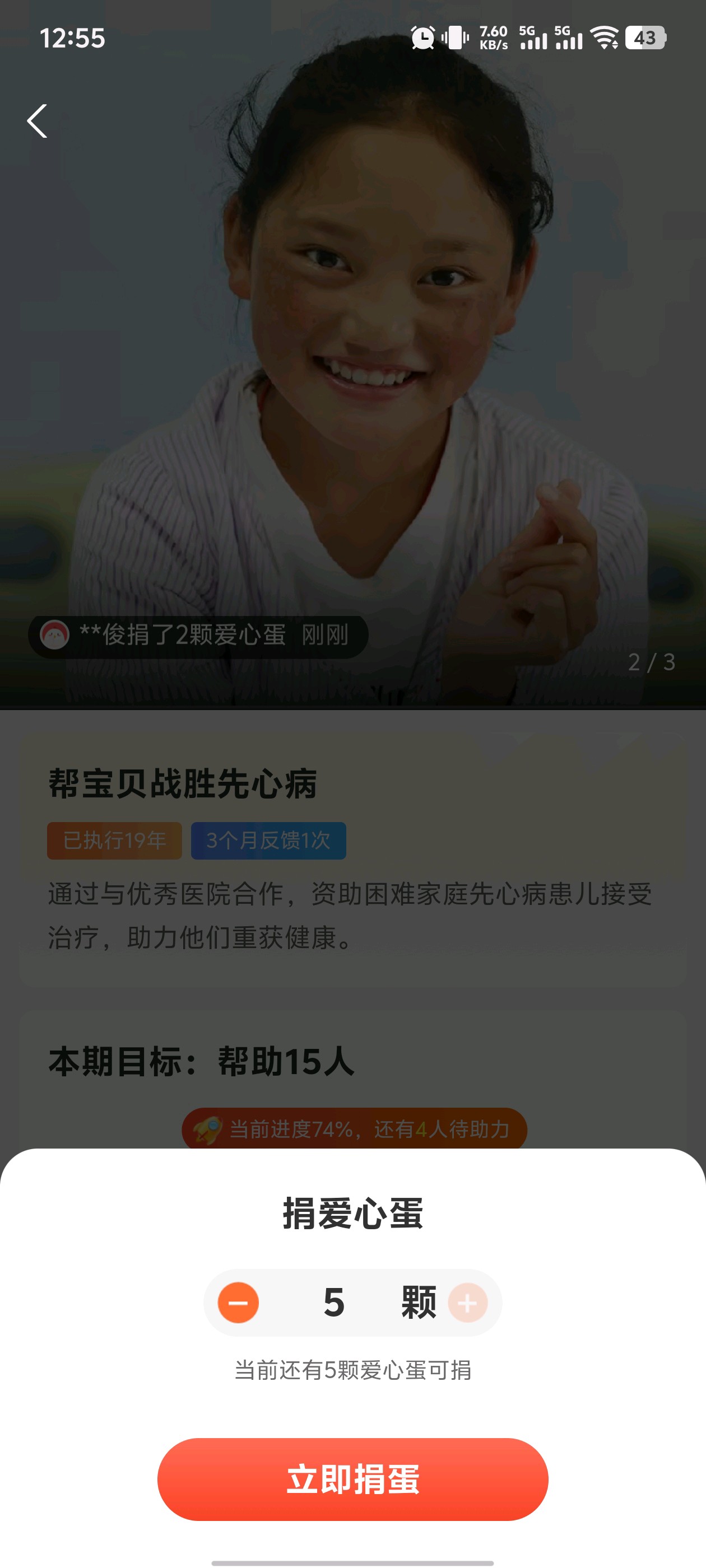The width and height of the screenshot is (706, 1568).
Task: Decrease the egg count with minus
Action: point(238,1303)
